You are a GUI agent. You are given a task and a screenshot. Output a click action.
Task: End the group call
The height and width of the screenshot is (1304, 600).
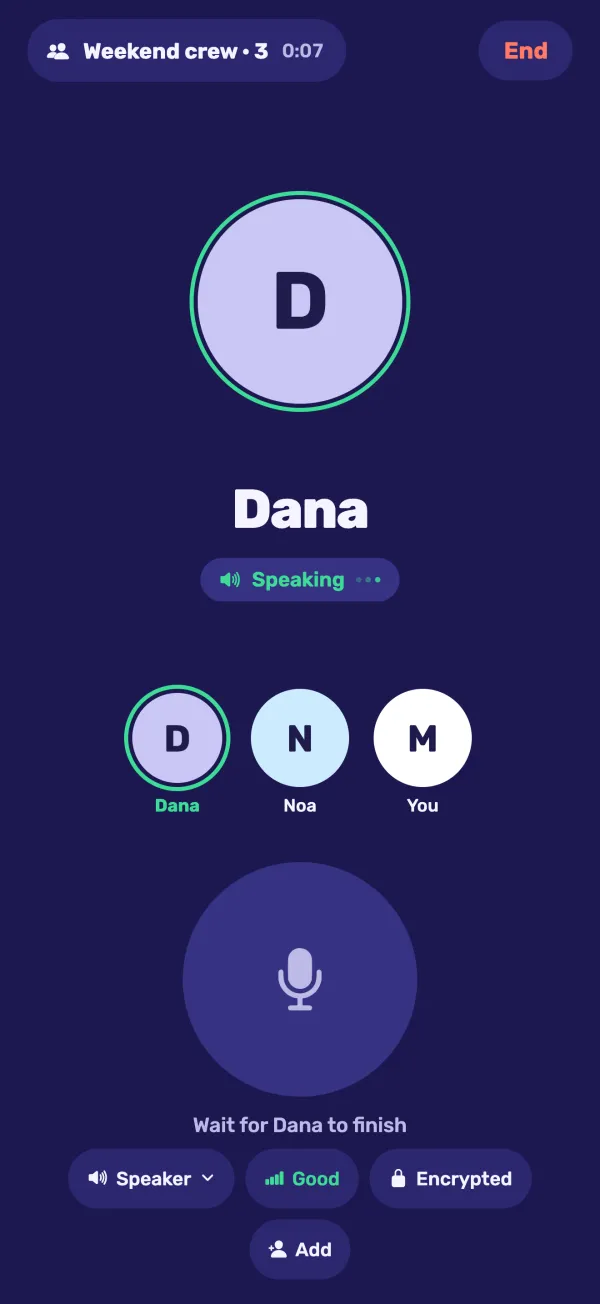525,50
